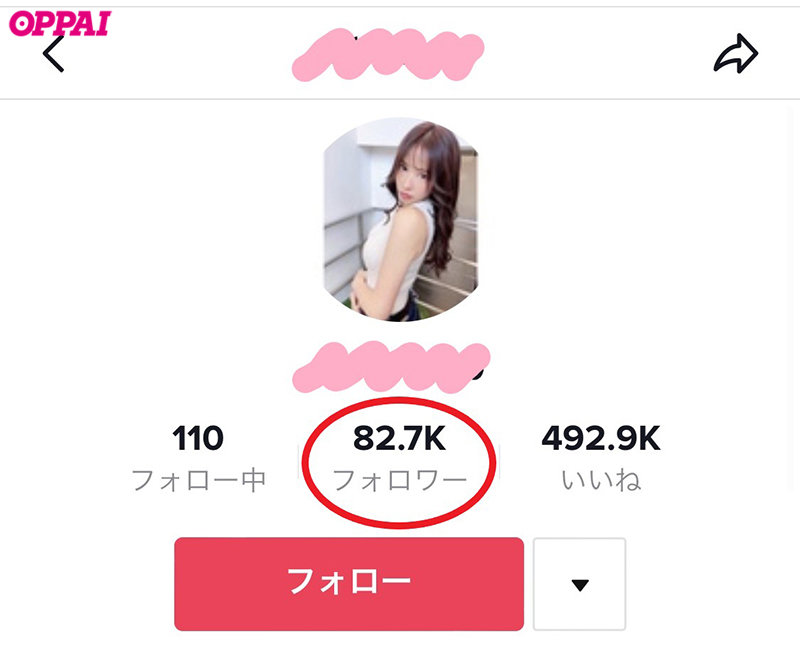The width and height of the screenshot is (800, 646).
Task: Go back using the top-left arrow
Action: click(53, 53)
